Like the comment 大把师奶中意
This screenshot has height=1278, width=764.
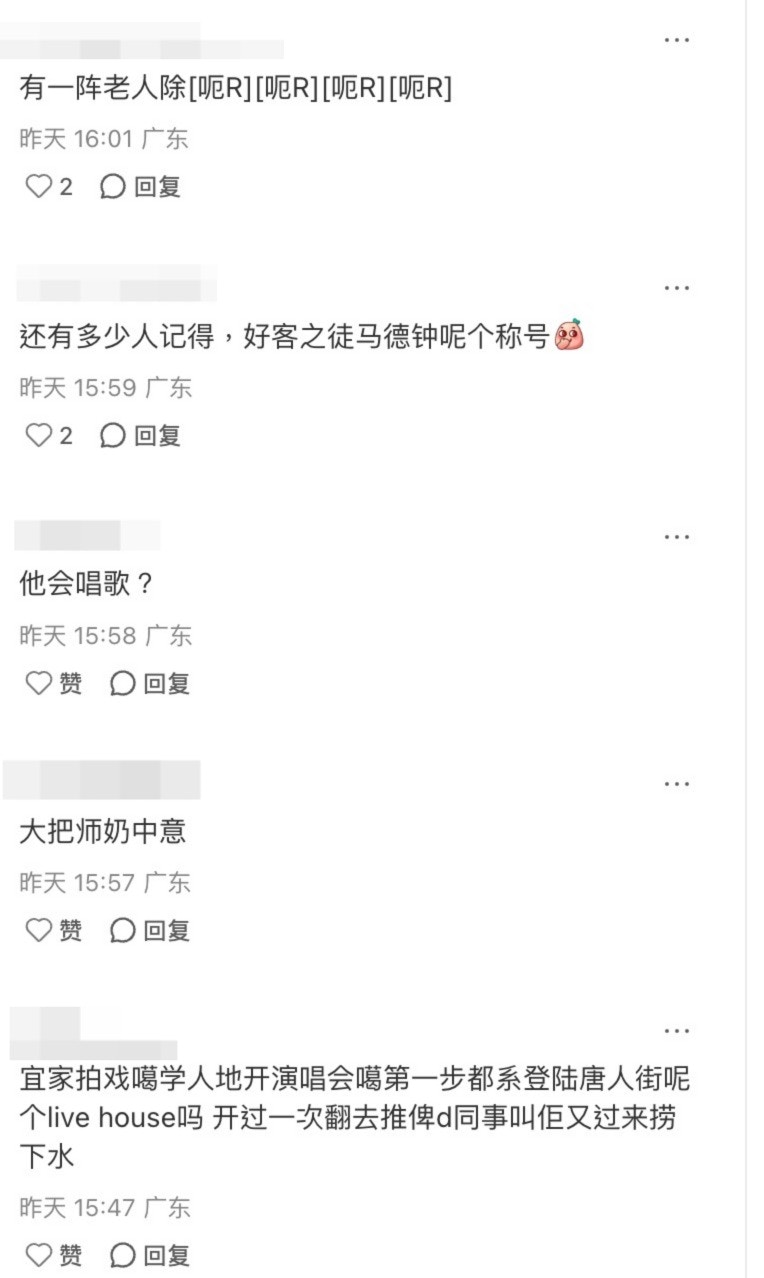coord(39,931)
